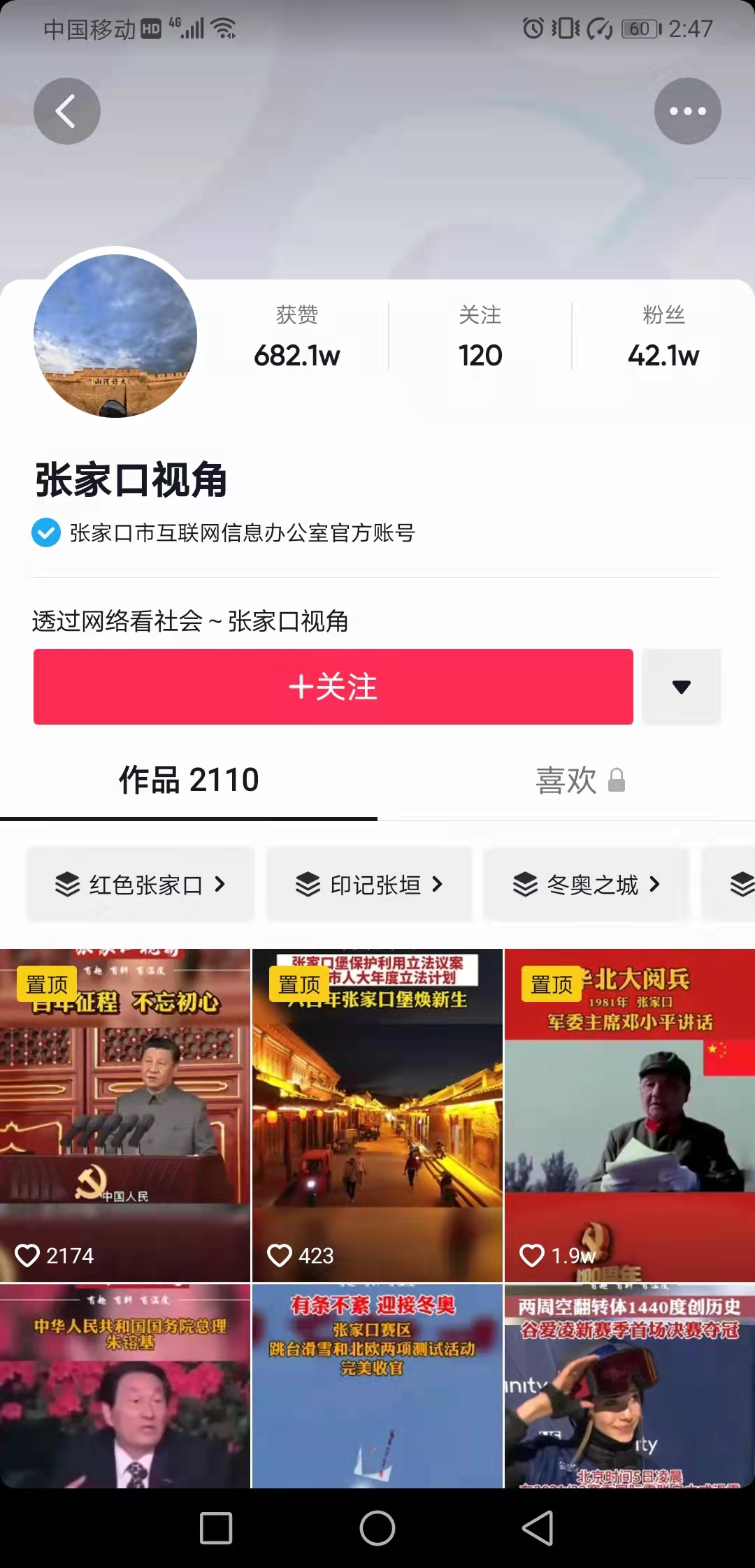Open the three-dot more options menu
This screenshot has height=1568, width=755.
pyautogui.click(x=687, y=111)
